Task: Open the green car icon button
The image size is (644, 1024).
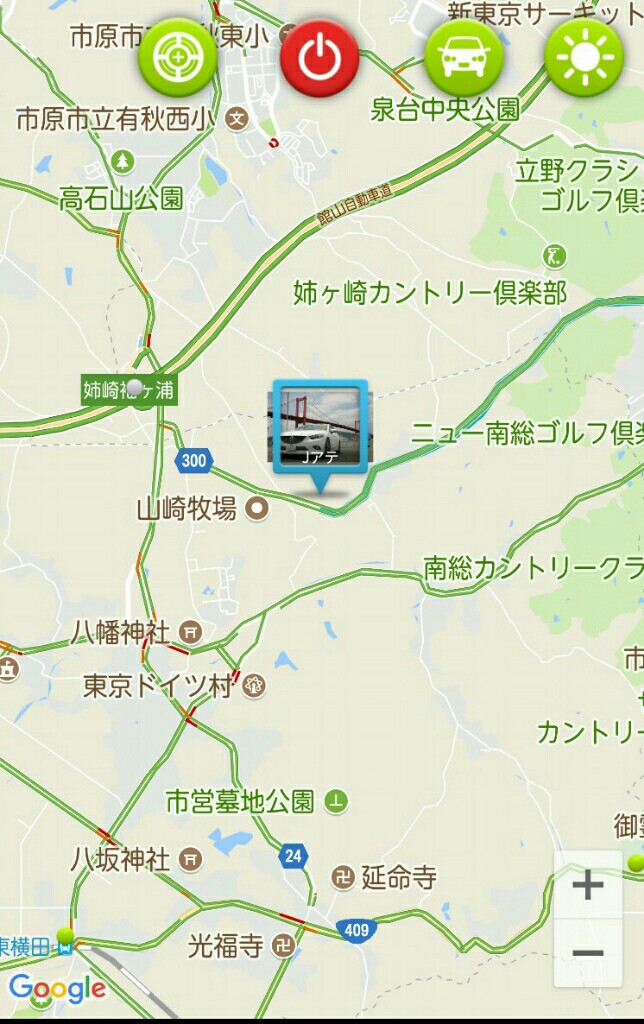Action: point(463,57)
